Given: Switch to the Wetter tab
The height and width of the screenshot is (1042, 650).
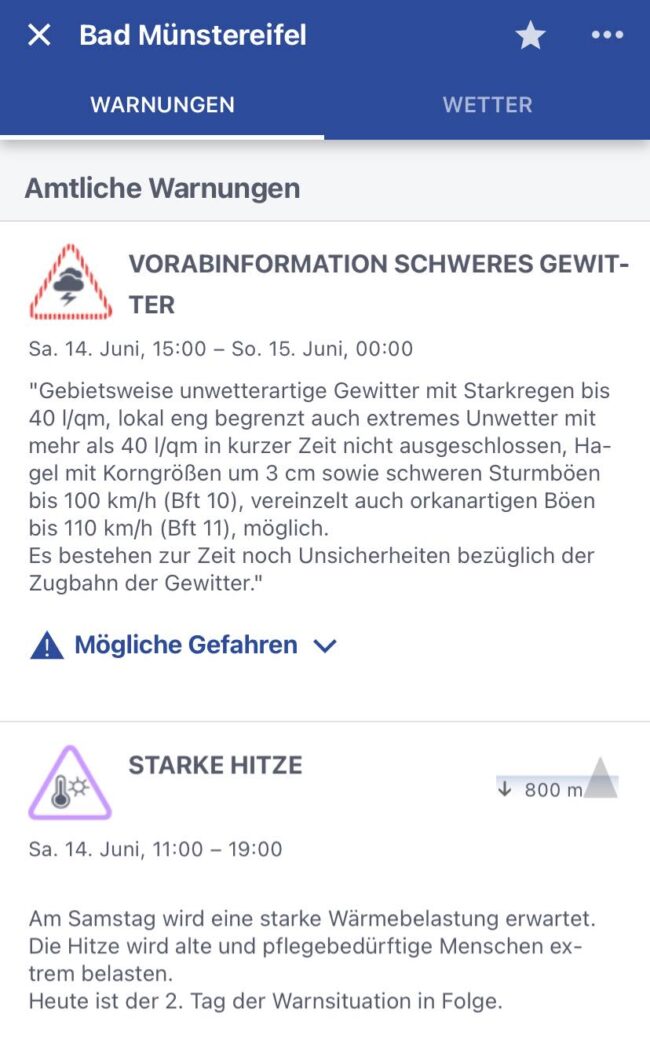Looking at the screenshot, I should coord(487,104).
